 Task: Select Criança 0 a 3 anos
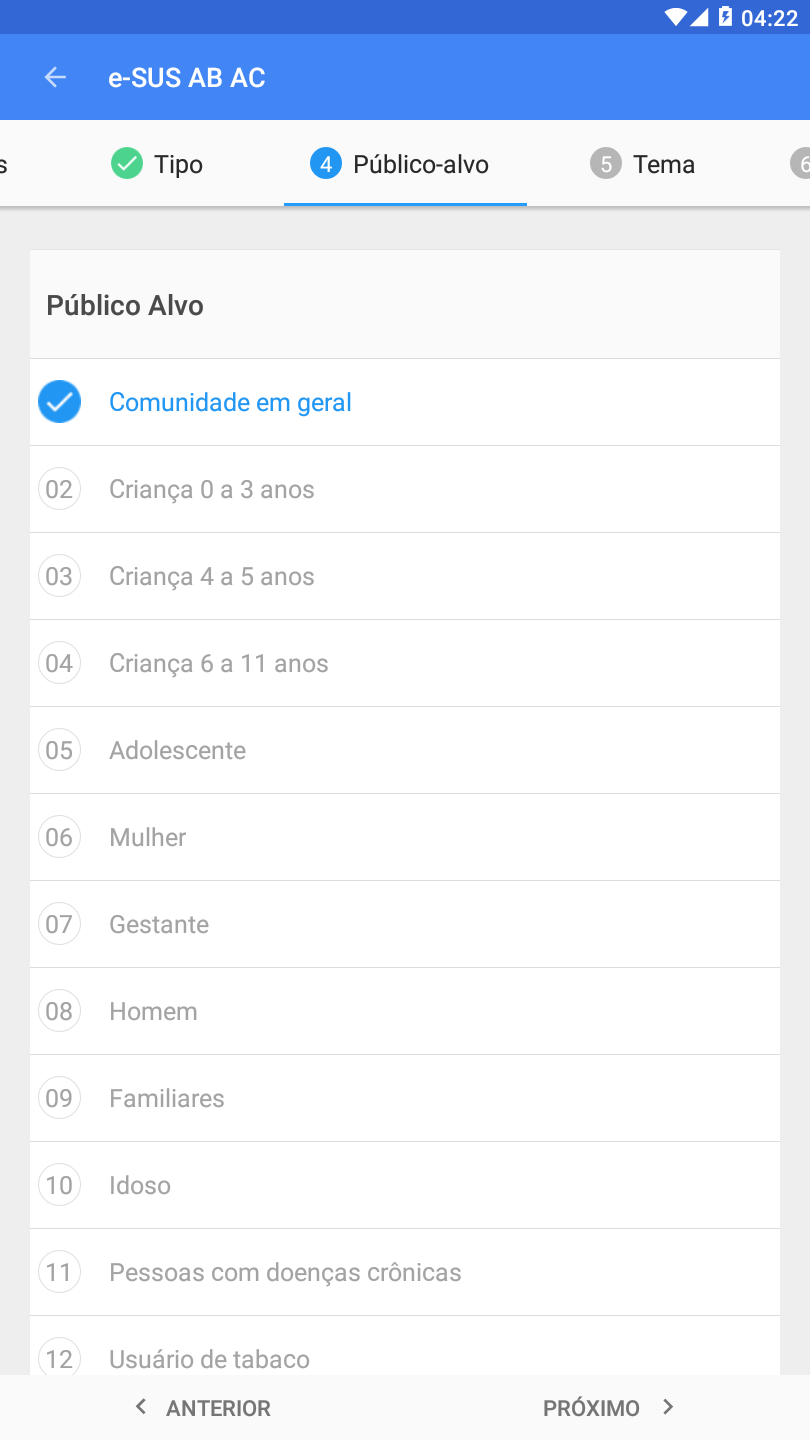405,489
